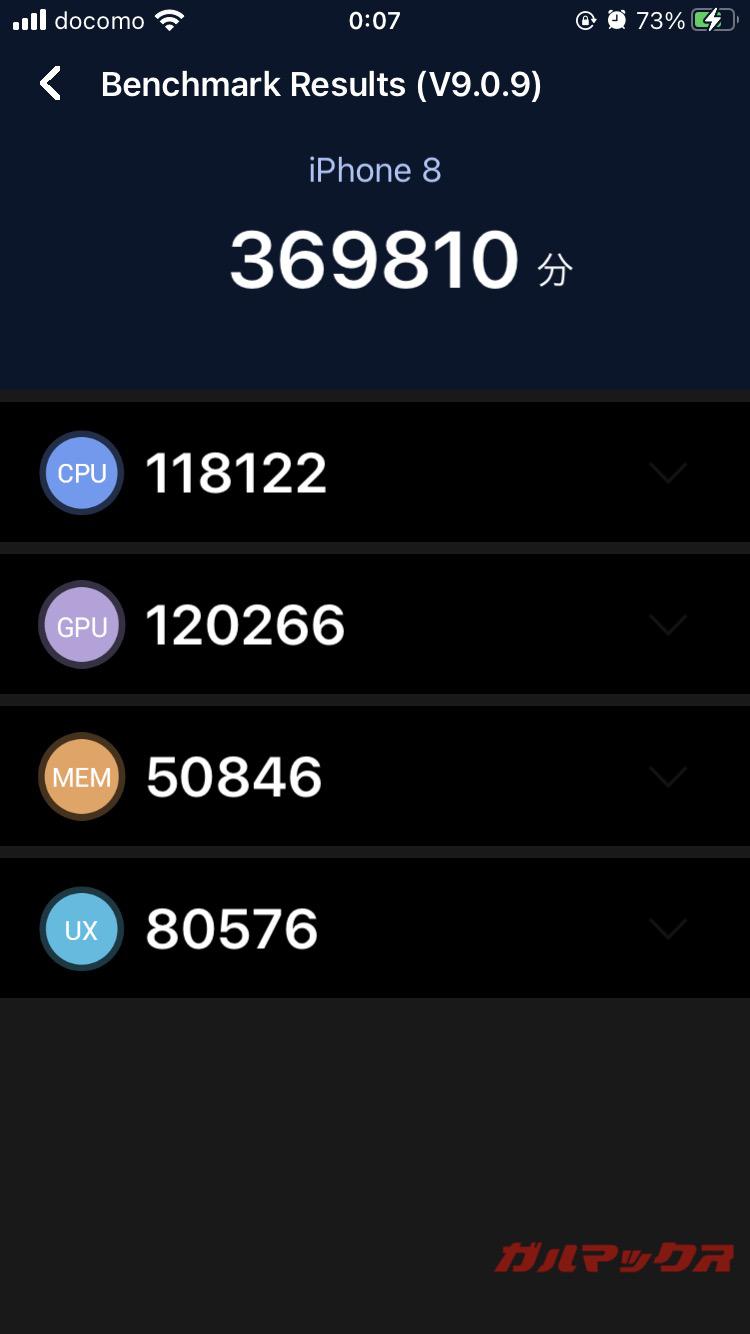Tap the MEM memory category icon

(81, 776)
